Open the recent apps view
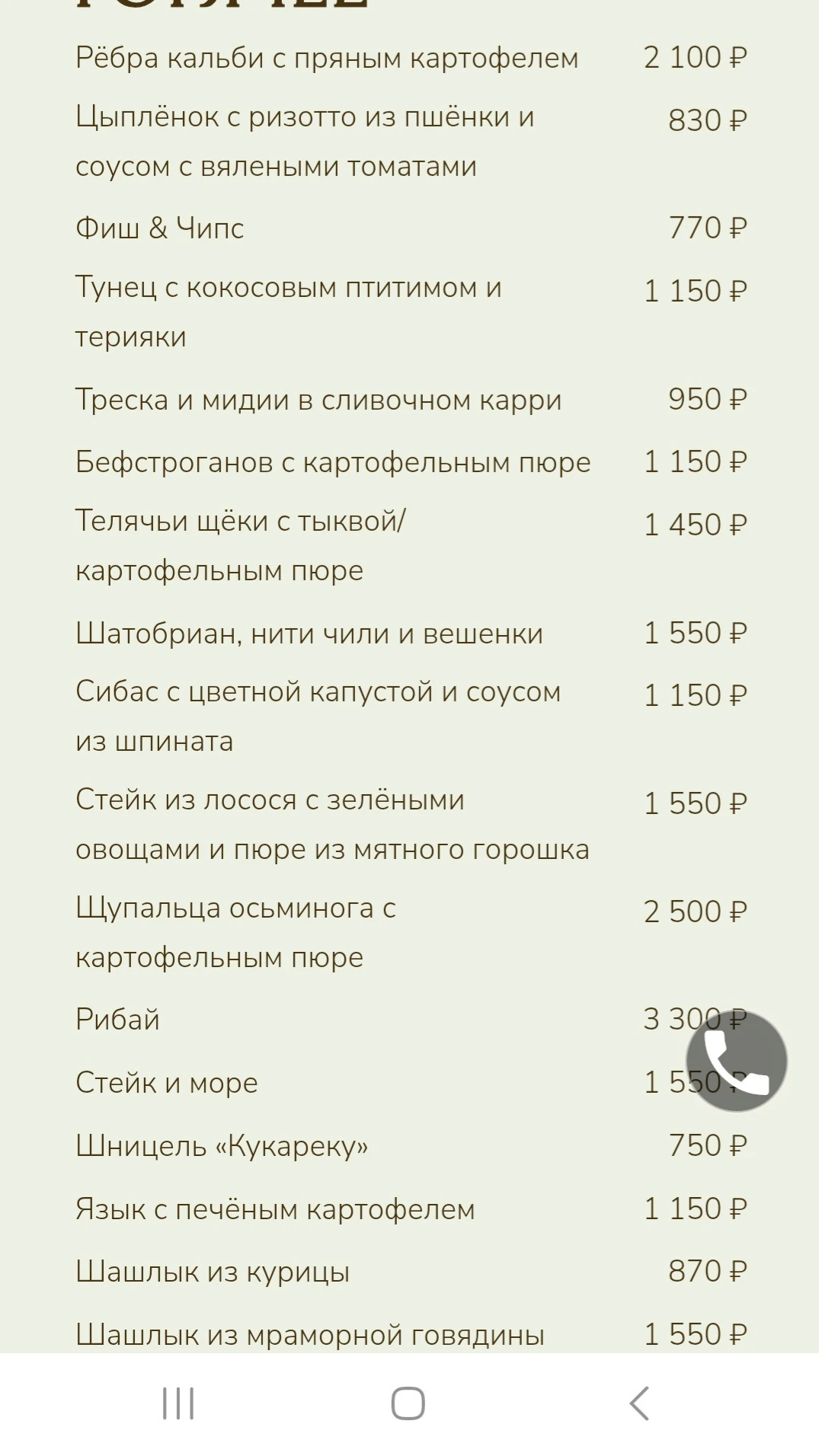Image resolution: width=819 pixels, height=1456 pixels. pyautogui.click(x=178, y=1403)
